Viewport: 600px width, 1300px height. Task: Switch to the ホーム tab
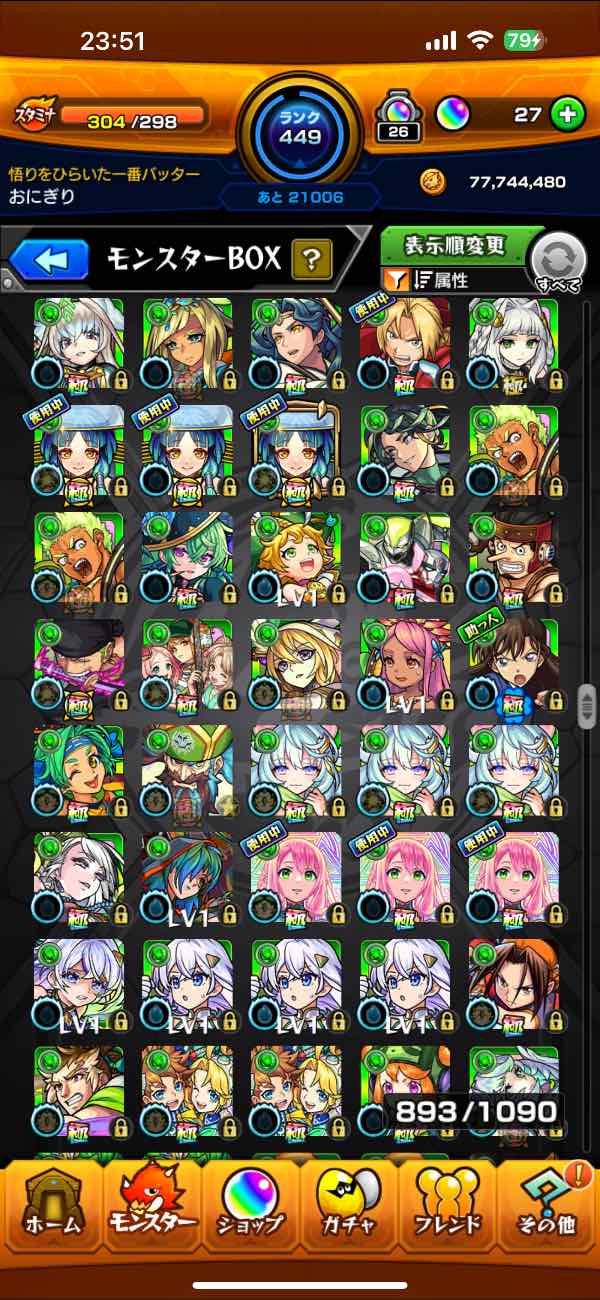click(x=52, y=1210)
